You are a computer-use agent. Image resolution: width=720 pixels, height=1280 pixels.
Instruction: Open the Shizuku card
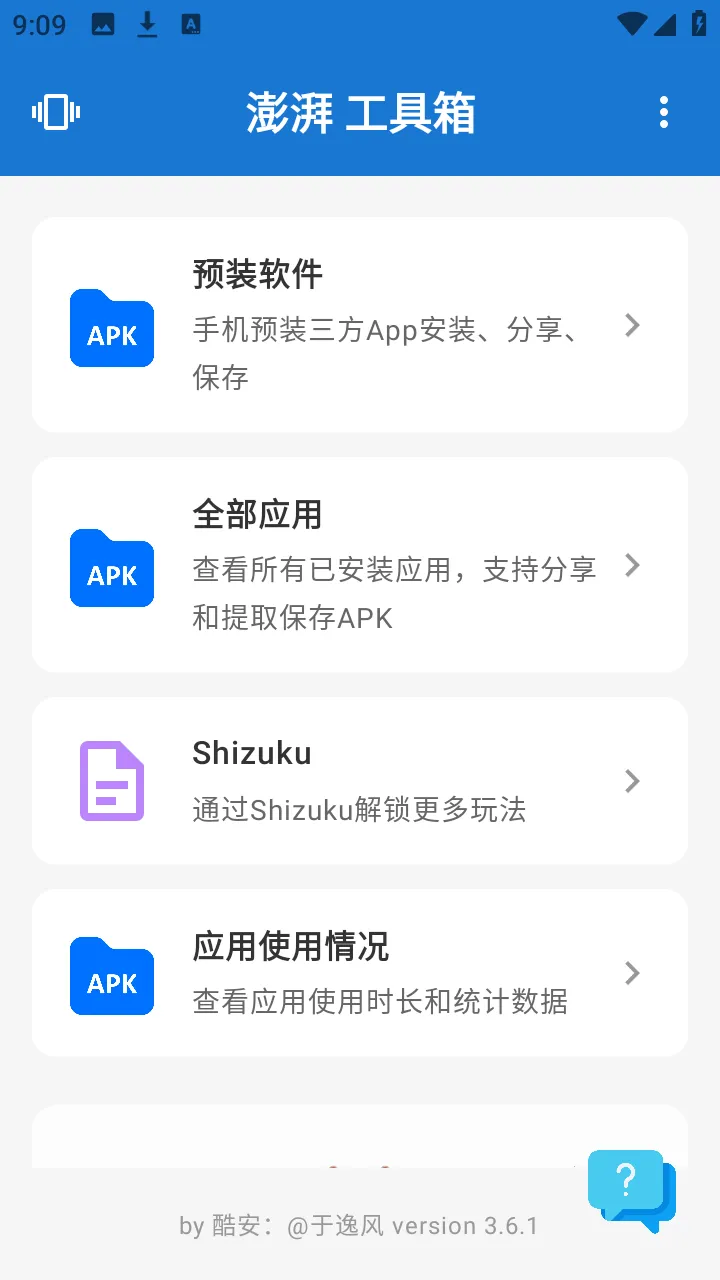coord(360,780)
